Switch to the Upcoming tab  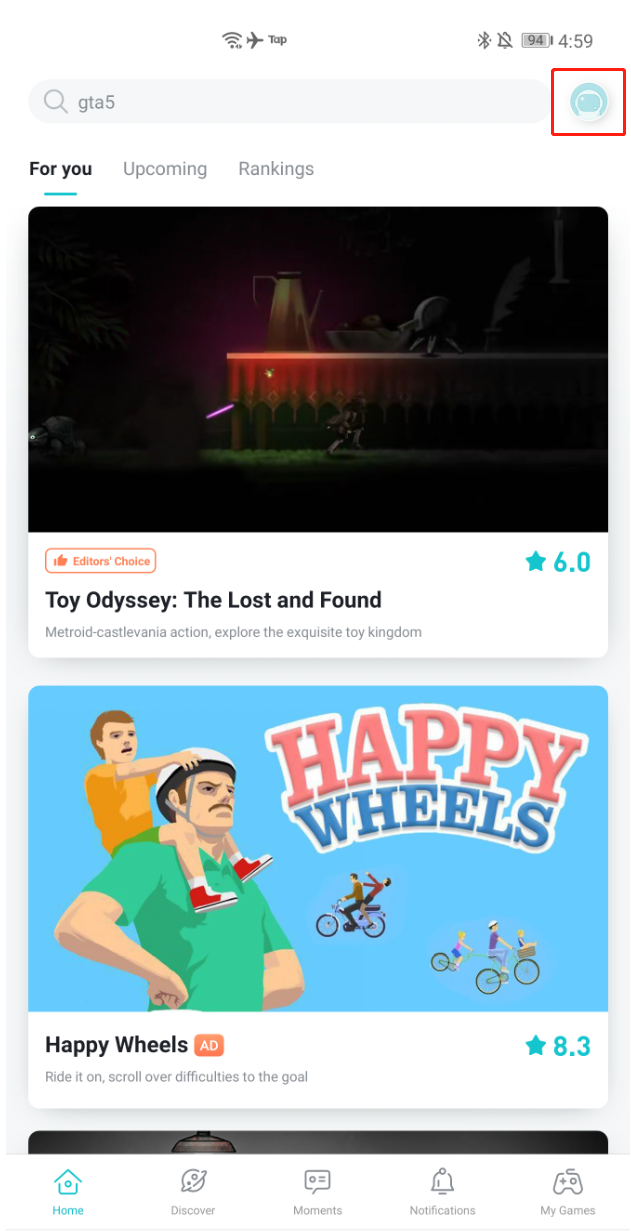click(165, 169)
